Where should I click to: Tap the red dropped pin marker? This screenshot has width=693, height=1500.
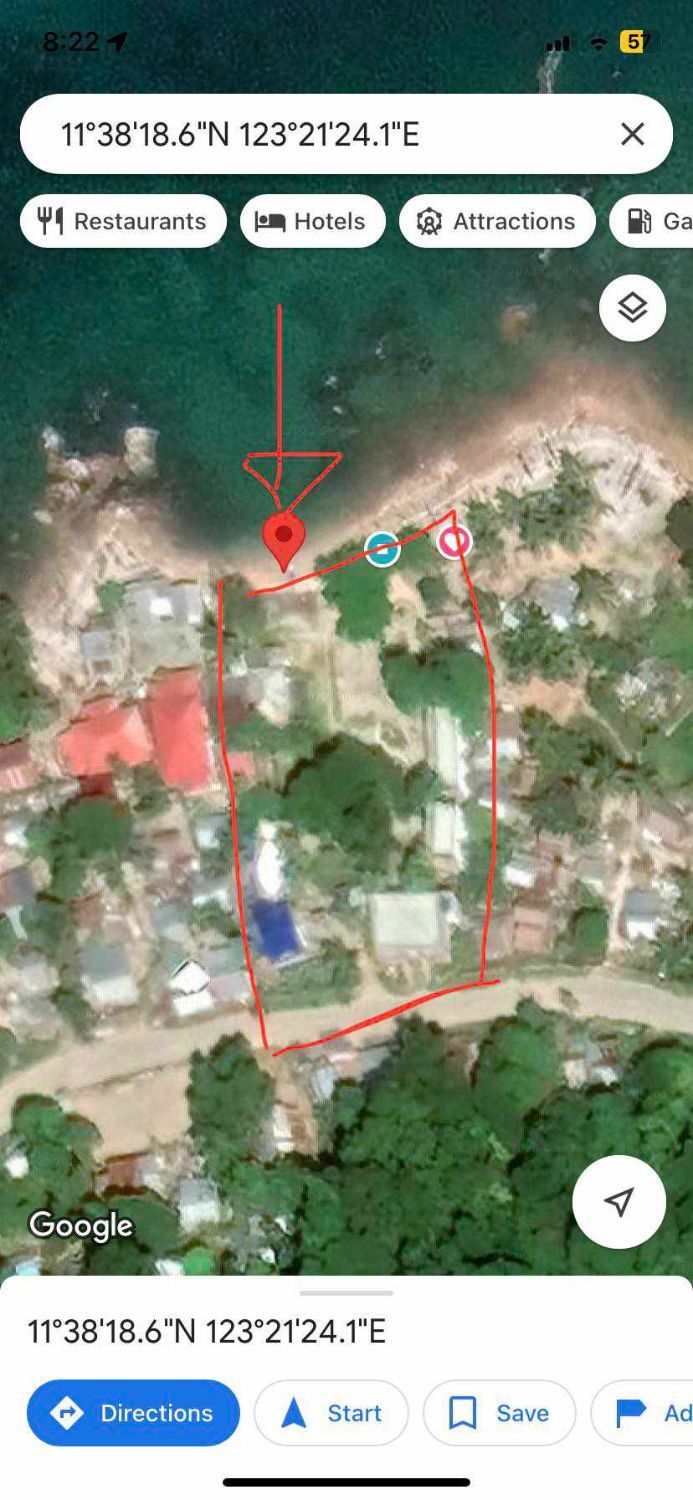click(x=283, y=541)
